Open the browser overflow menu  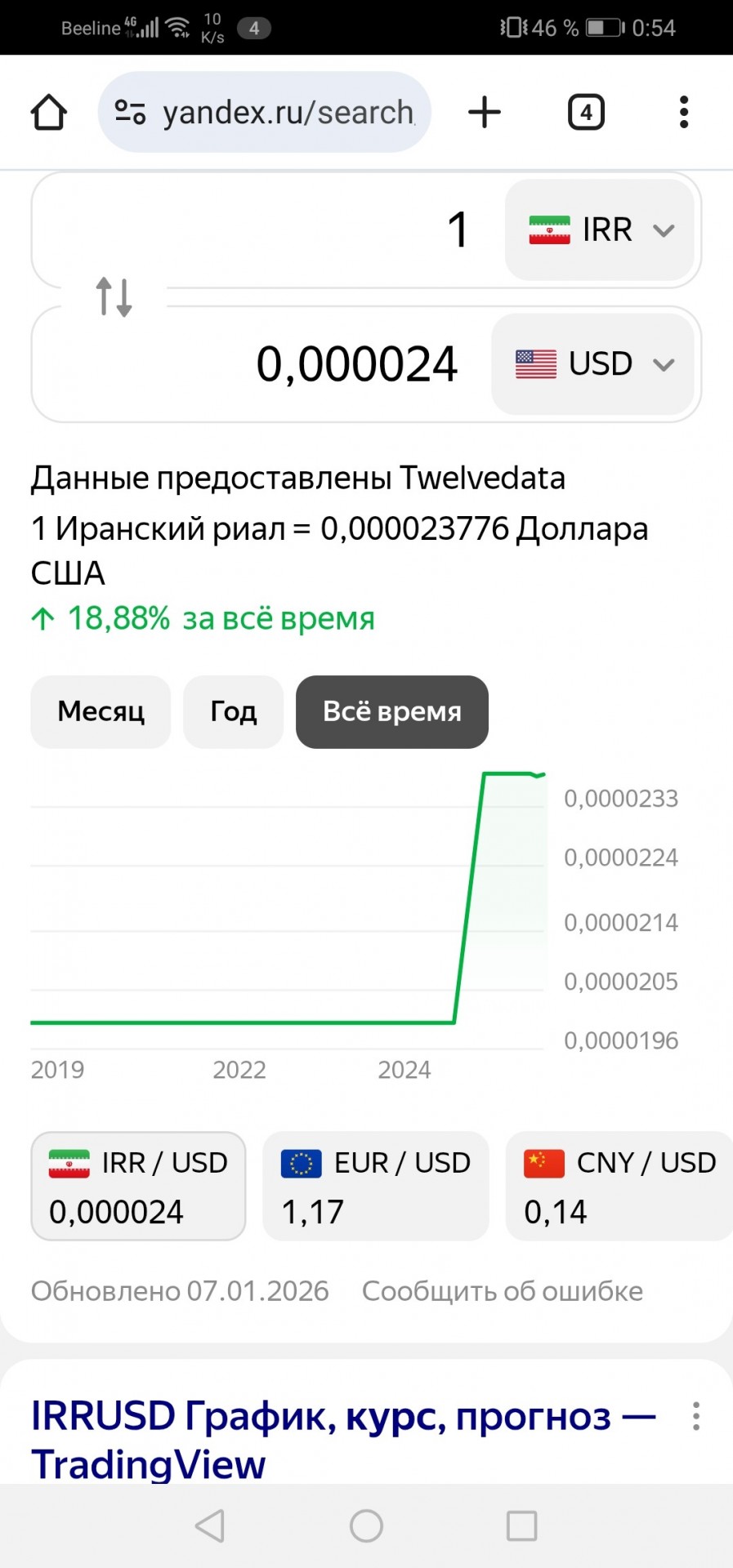point(684,112)
